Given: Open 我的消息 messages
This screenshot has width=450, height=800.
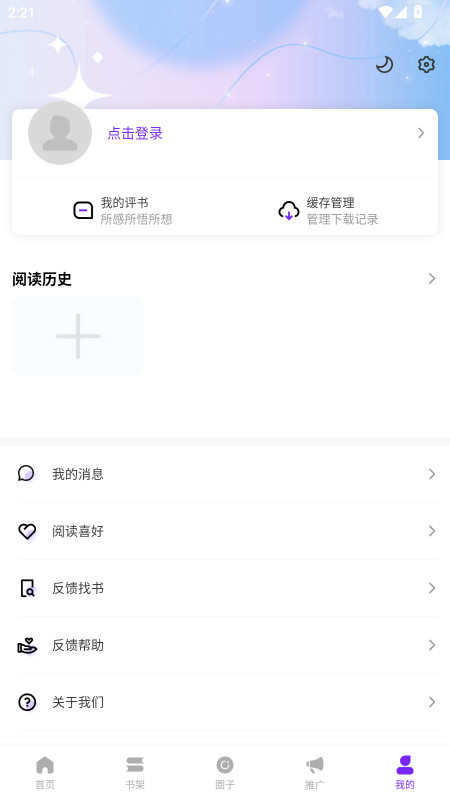Looking at the screenshot, I should pyautogui.click(x=225, y=474).
